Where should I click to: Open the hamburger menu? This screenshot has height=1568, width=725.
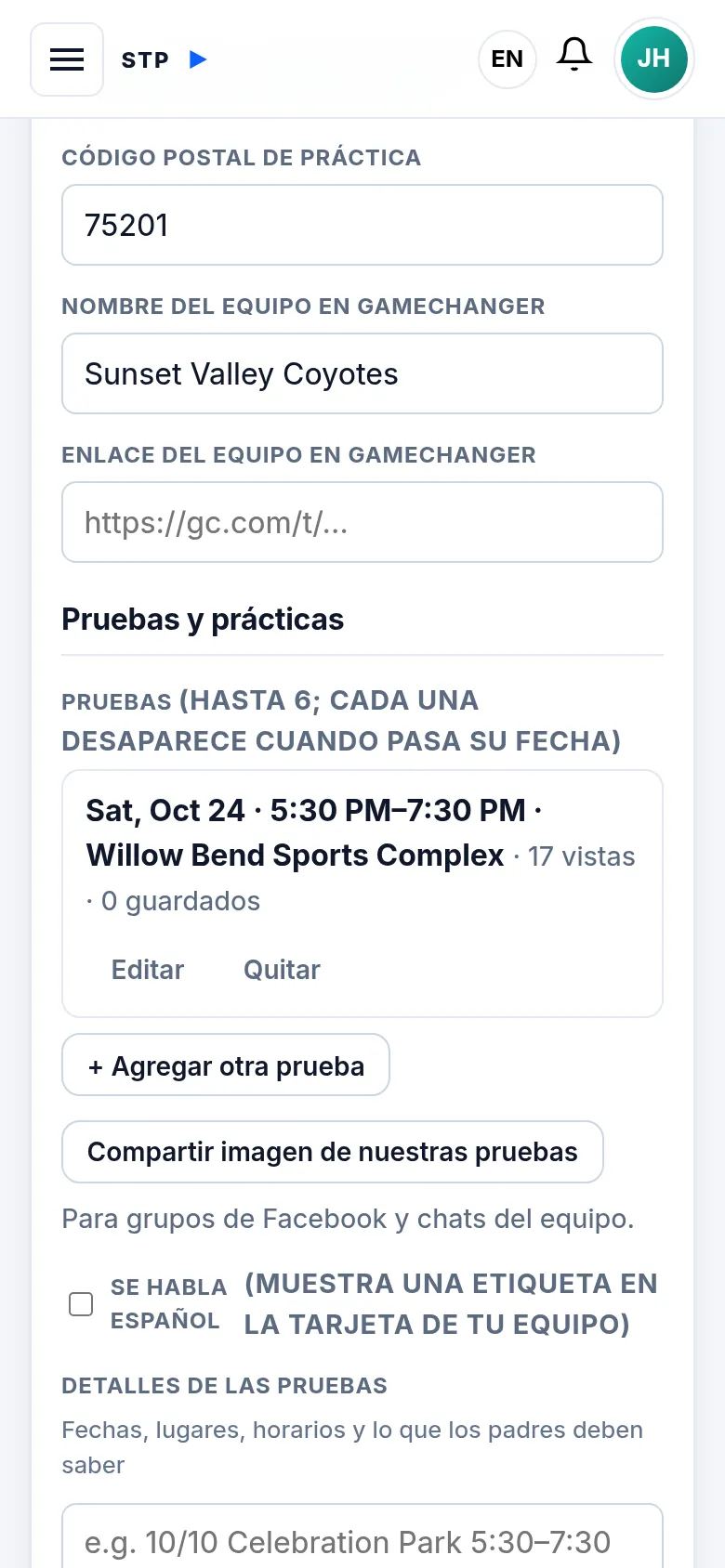pyautogui.click(x=67, y=59)
